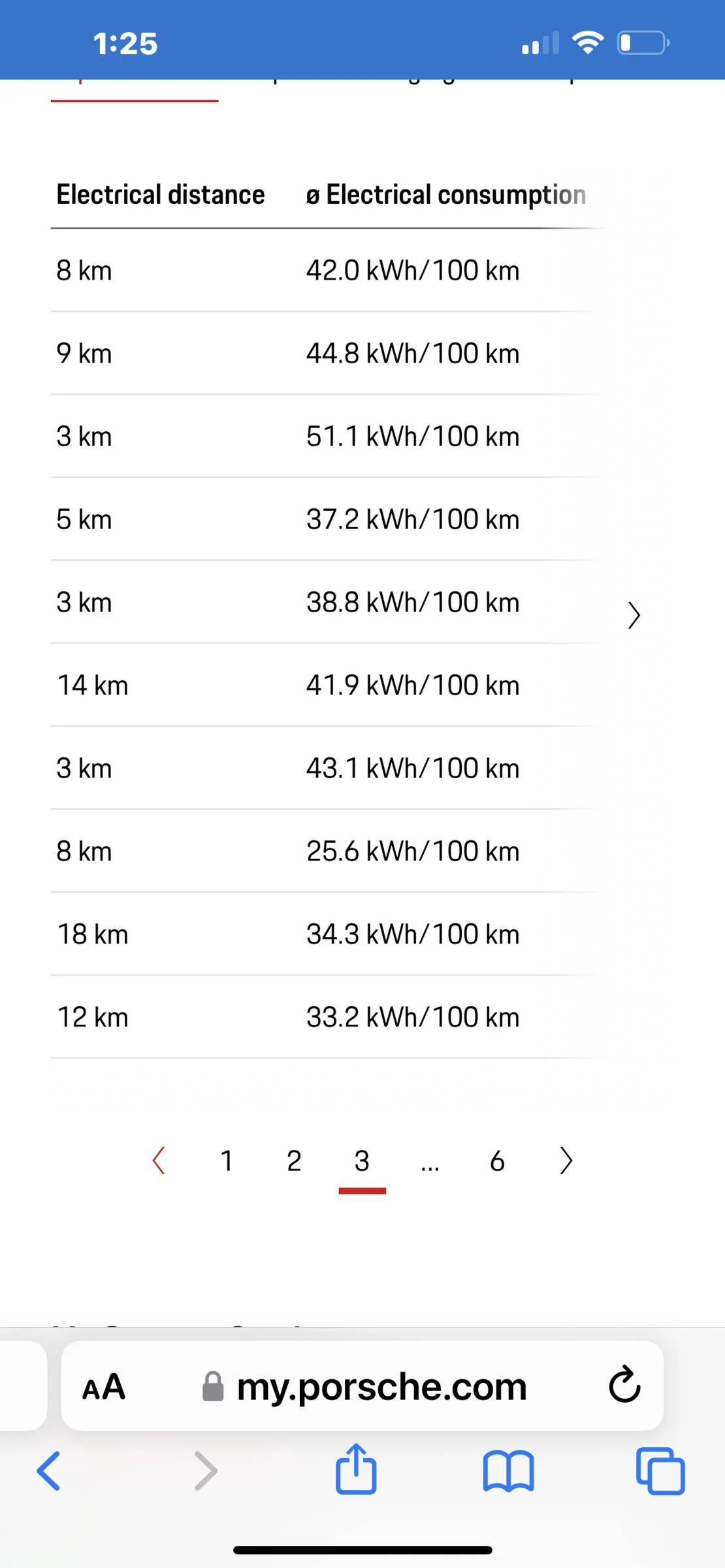This screenshot has height=1568, width=725.
Task: Go to page 1 of the trip table
Action: tap(226, 1161)
